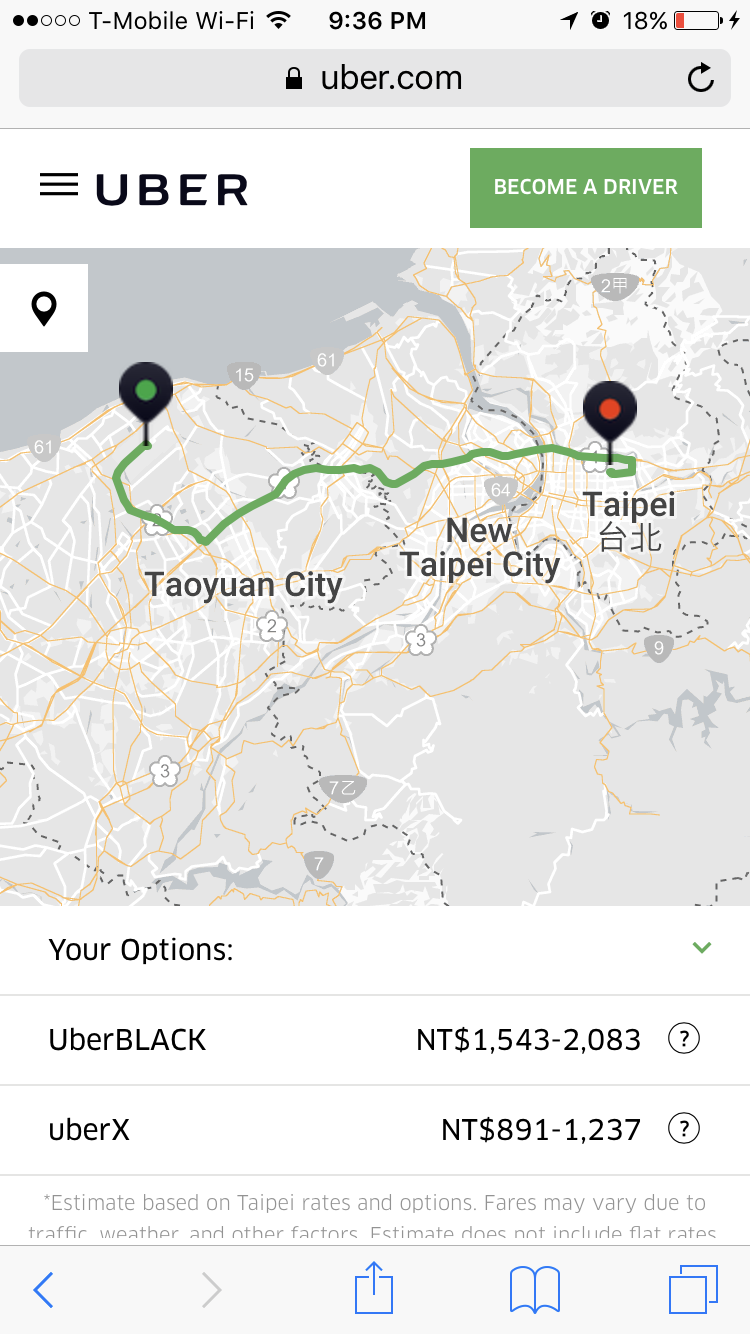
Task: Tap the uber.com address bar
Action: coord(375,78)
